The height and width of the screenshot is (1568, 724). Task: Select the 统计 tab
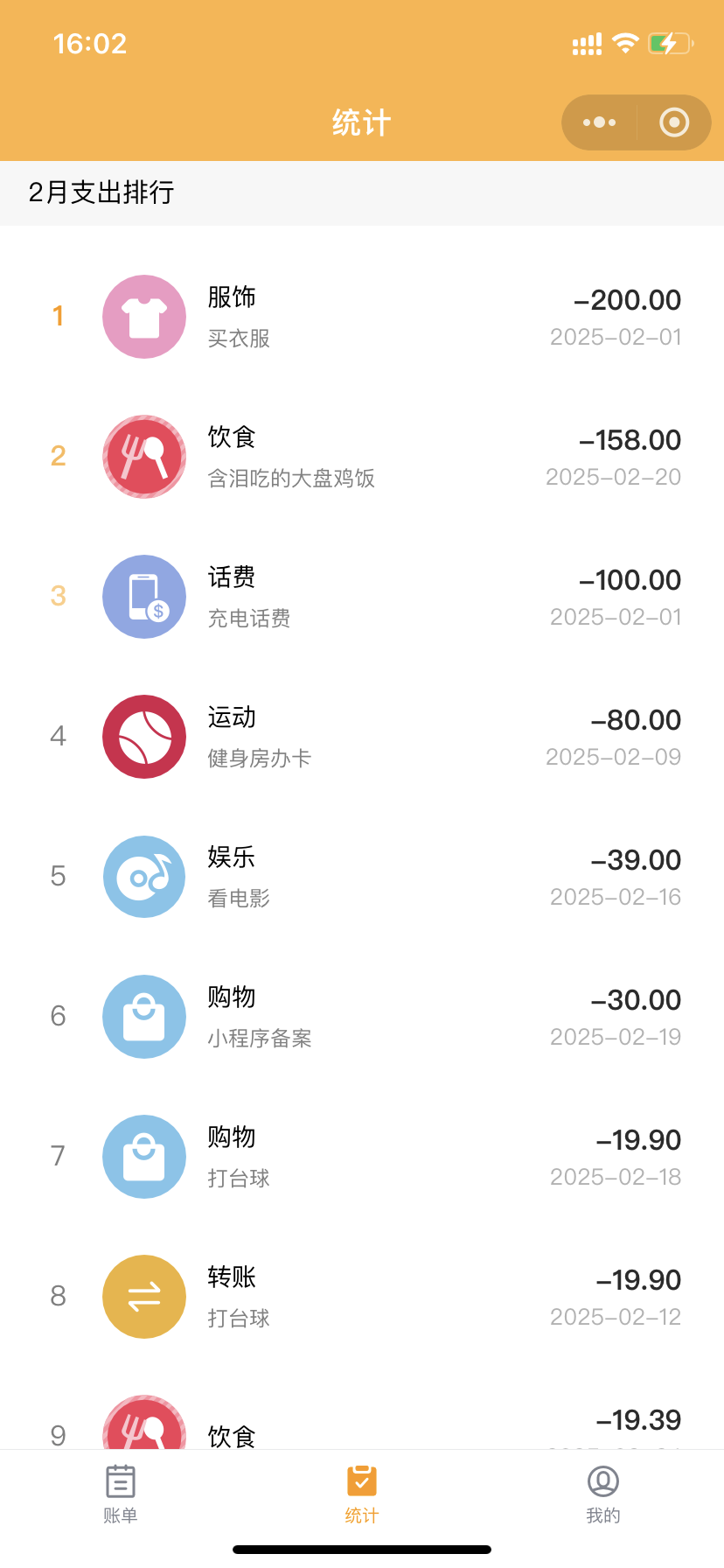[x=361, y=1494]
